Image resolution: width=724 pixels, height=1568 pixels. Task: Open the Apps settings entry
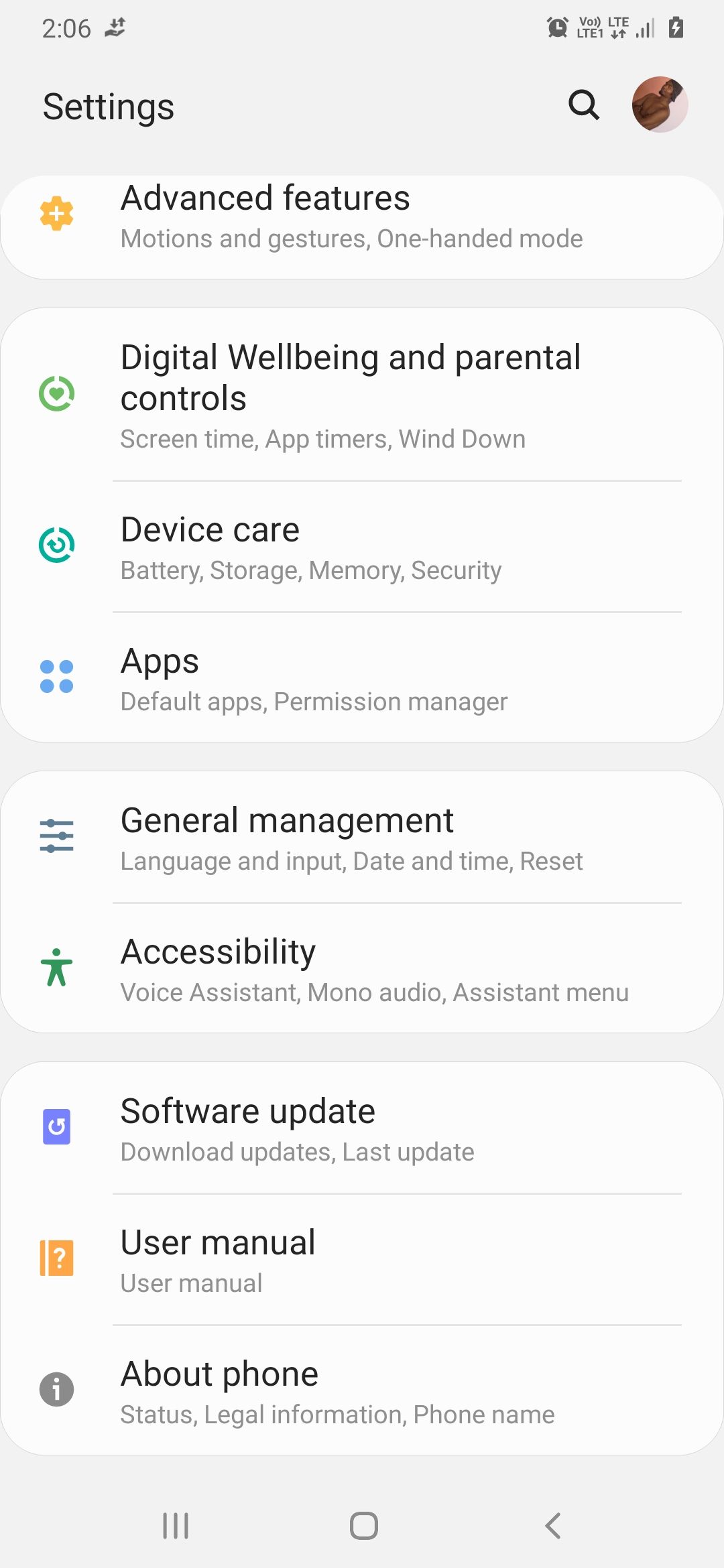point(362,678)
